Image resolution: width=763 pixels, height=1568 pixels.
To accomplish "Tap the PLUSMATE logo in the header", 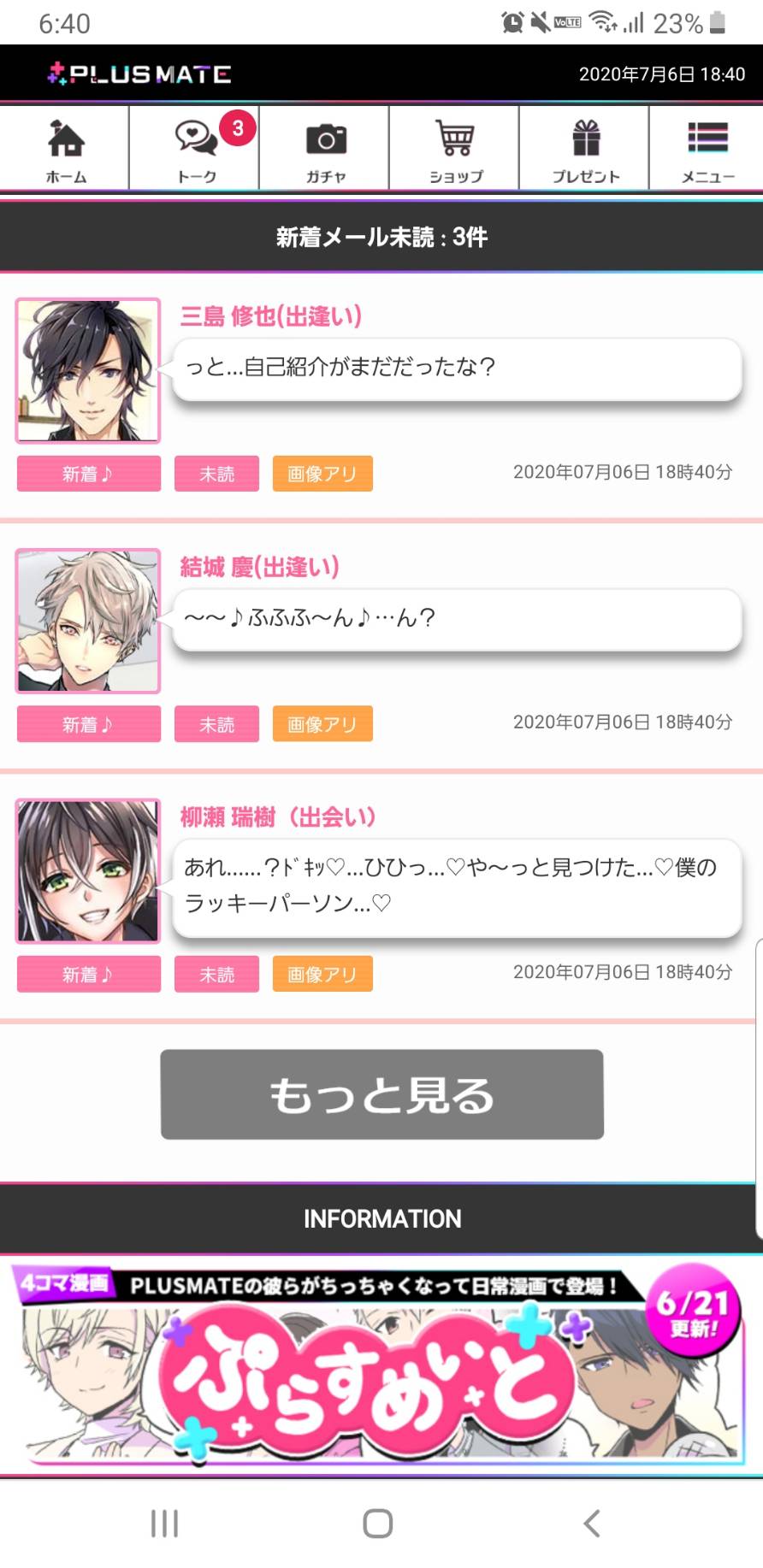I will coord(139,74).
